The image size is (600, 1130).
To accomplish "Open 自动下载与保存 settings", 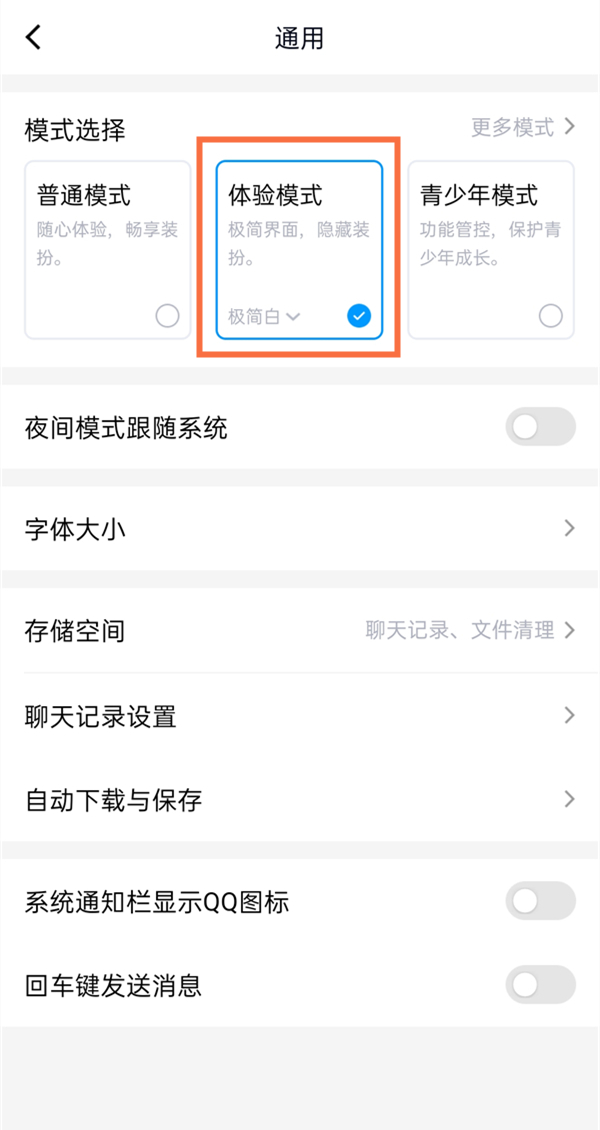I will [300, 800].
